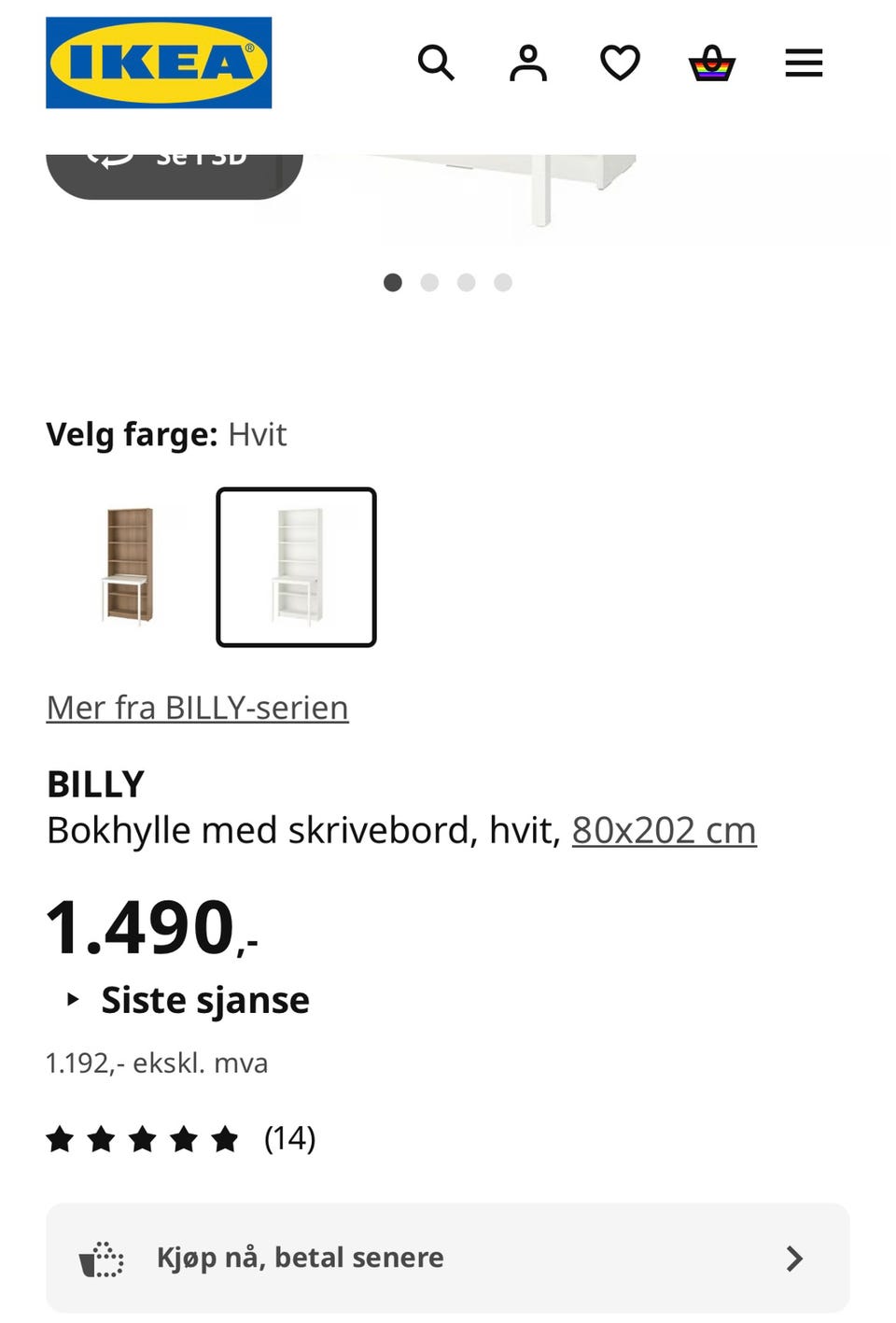
Task: Click Kjøp nå, betal senere
Action: 299,1258
